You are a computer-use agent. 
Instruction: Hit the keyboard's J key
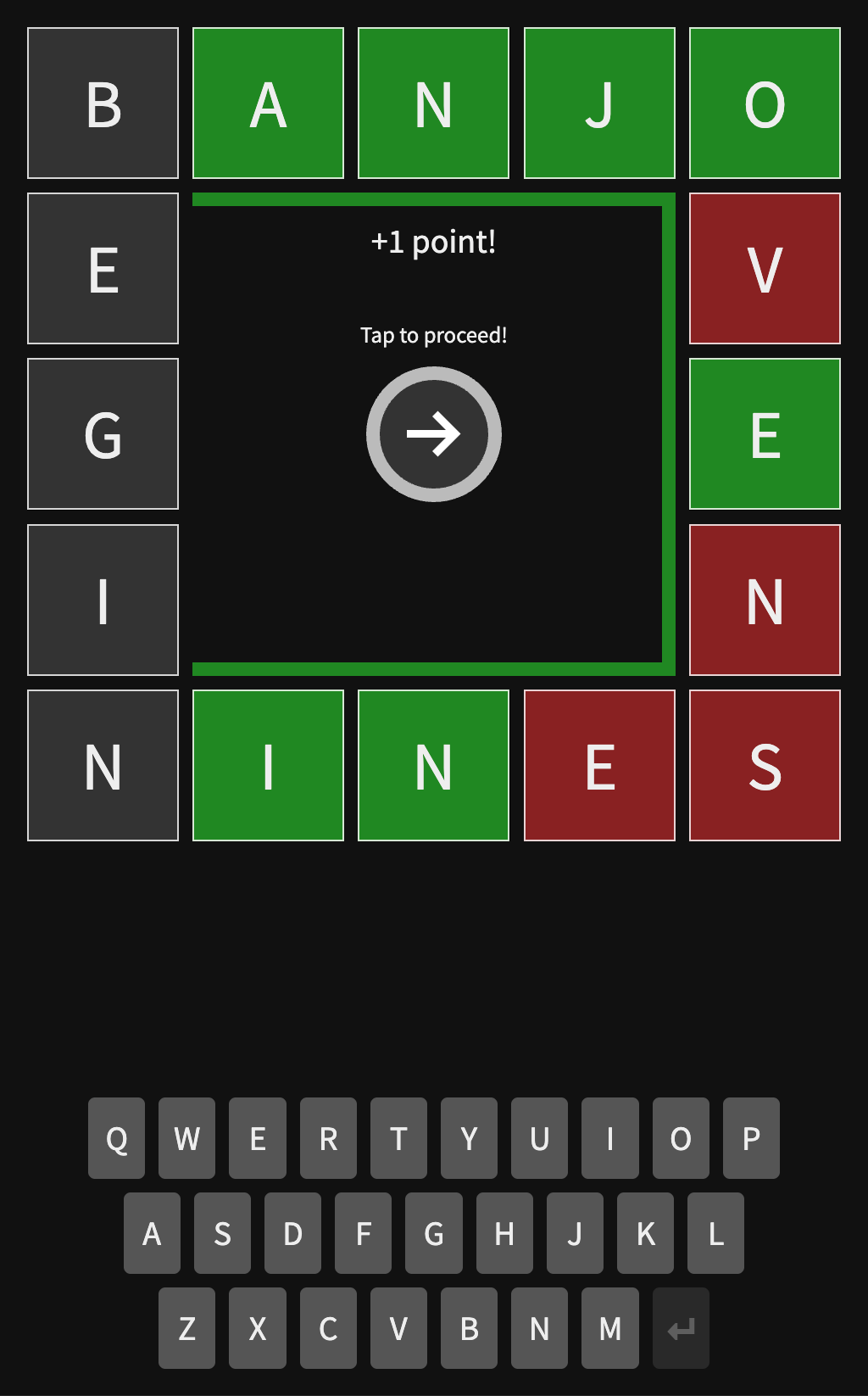[575, 1233]
